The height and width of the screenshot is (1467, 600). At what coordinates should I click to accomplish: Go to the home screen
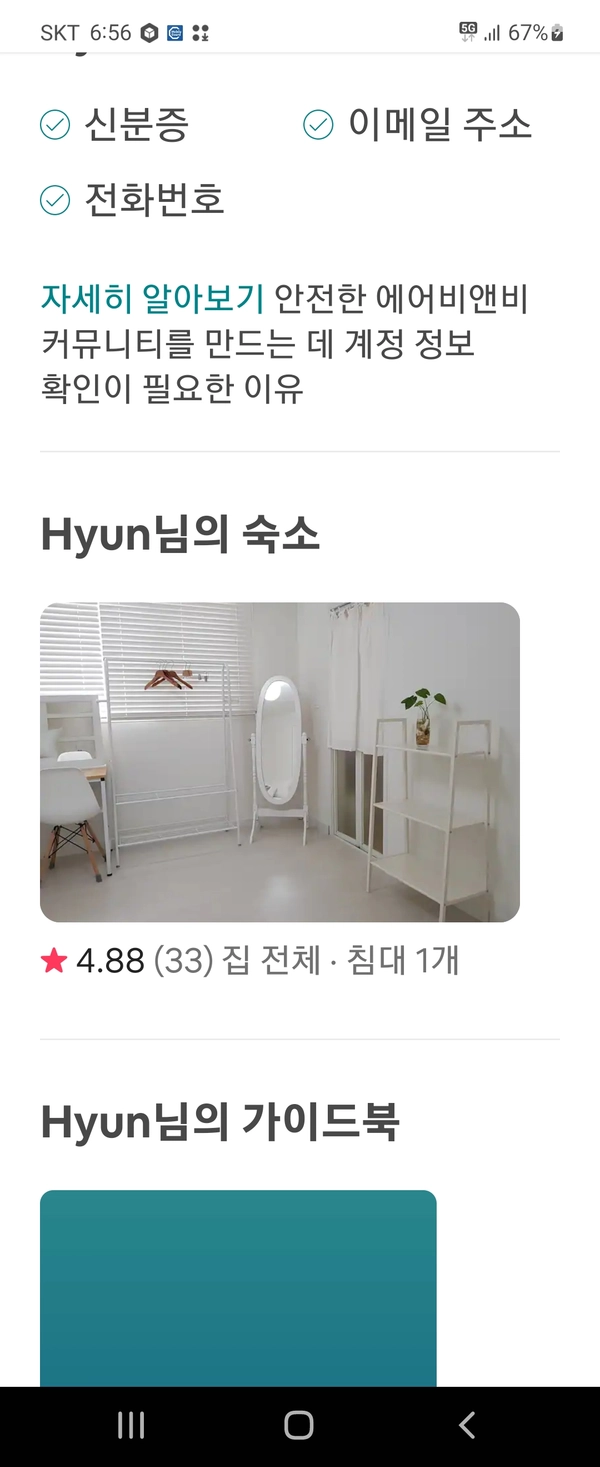(x=299, y=1425)
